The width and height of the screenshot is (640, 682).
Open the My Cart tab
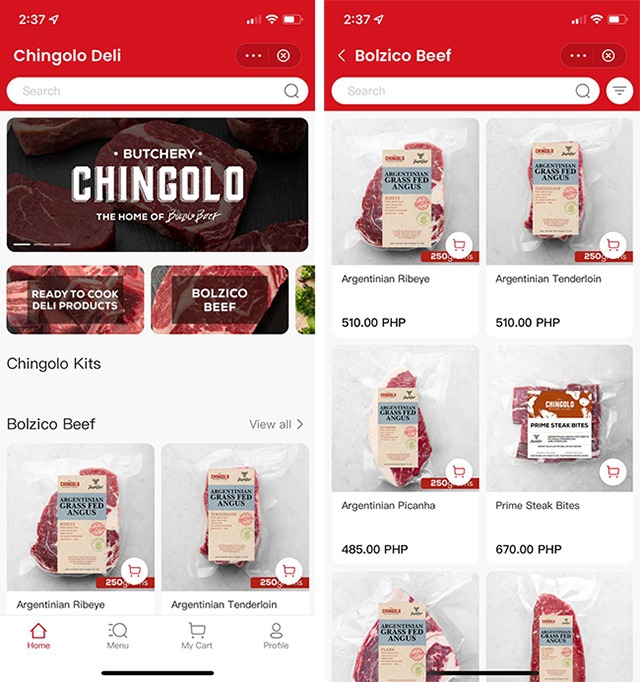pyautogui.click(x=196, y=636)
